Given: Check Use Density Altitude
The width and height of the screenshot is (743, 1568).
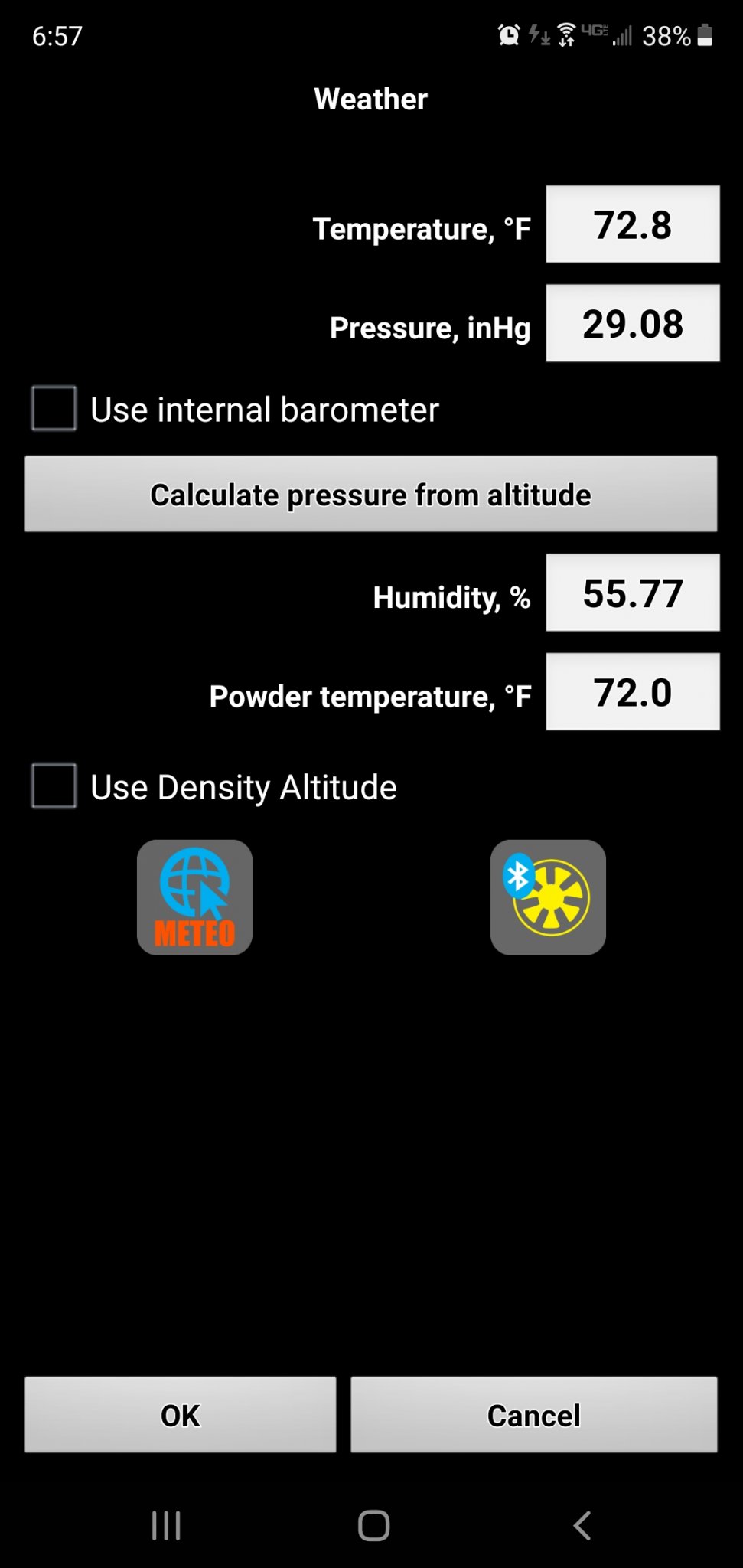Looking at the screenshot, I should (54, 786).
